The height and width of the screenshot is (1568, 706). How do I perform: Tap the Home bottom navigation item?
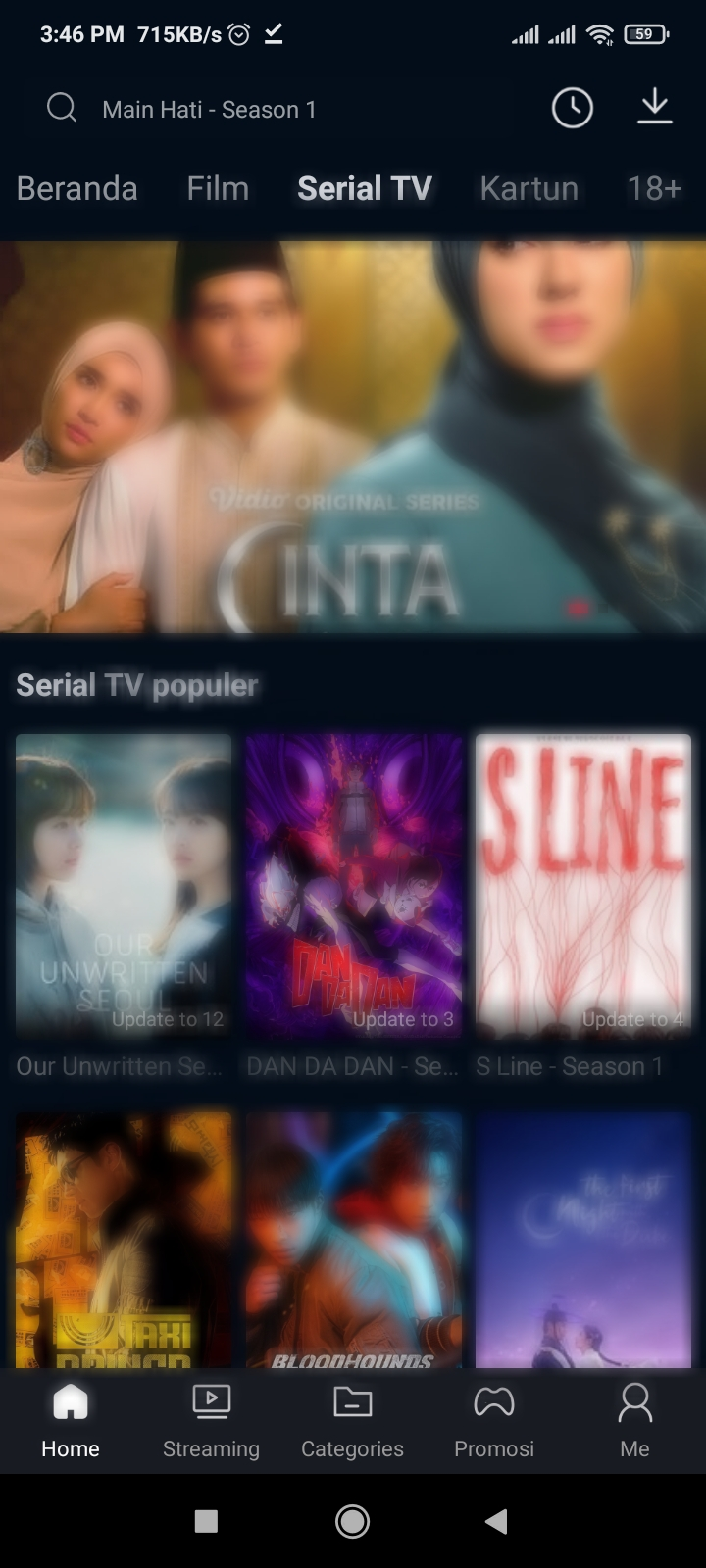pyautogui.click(x=71, y=1421)
